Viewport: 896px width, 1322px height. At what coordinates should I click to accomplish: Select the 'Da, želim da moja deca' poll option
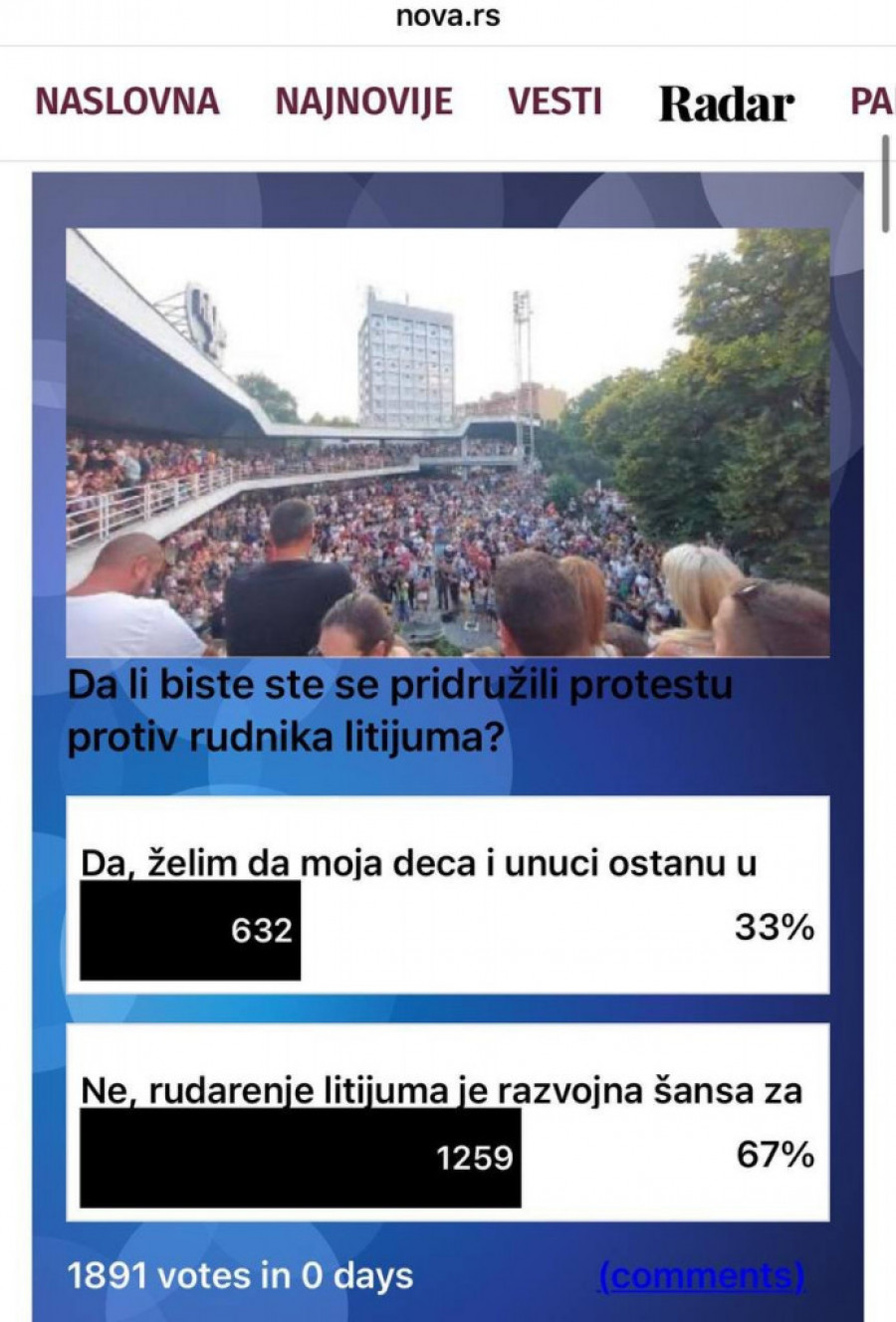[447, 894]
